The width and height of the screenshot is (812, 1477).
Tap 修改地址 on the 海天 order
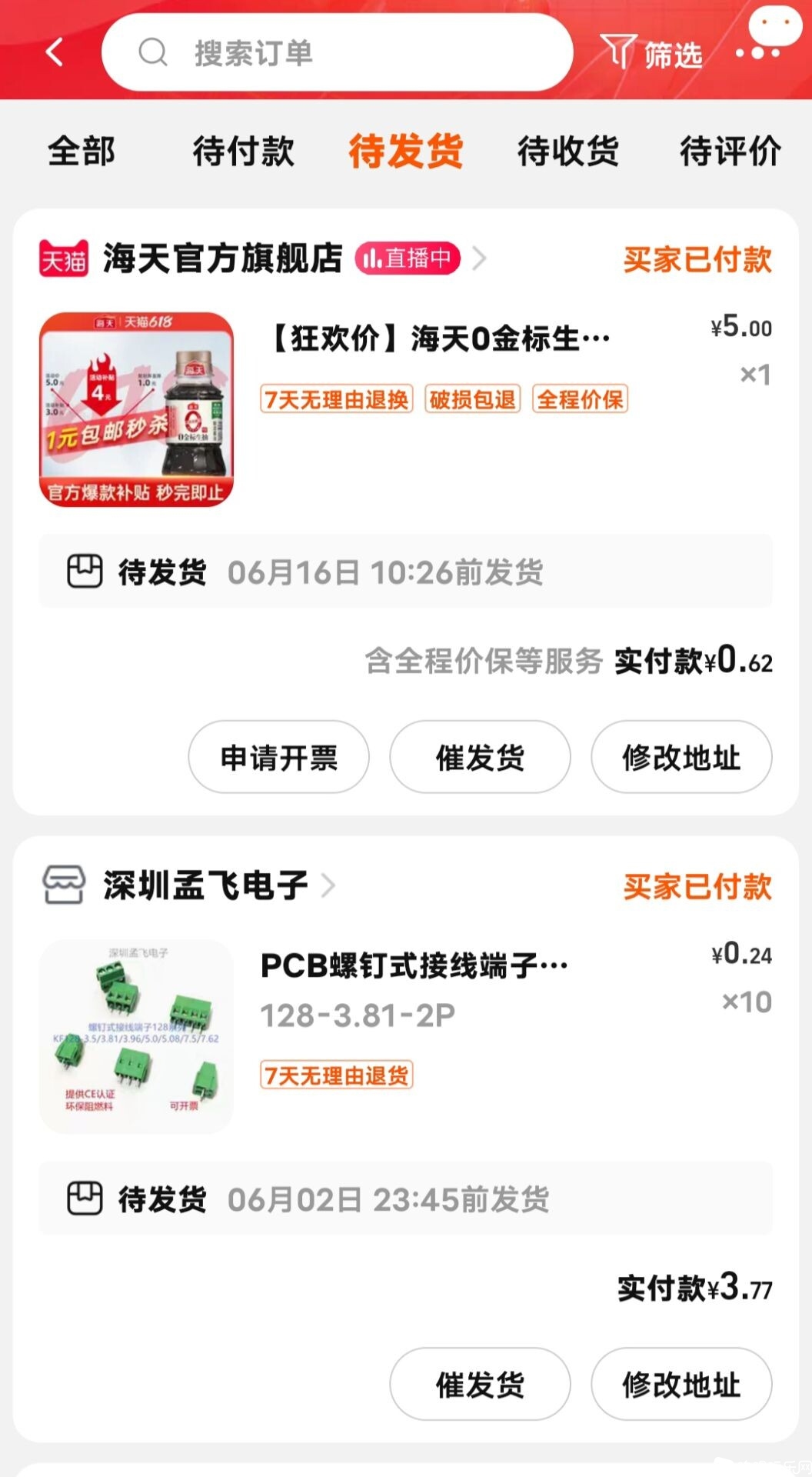(681, 758)
